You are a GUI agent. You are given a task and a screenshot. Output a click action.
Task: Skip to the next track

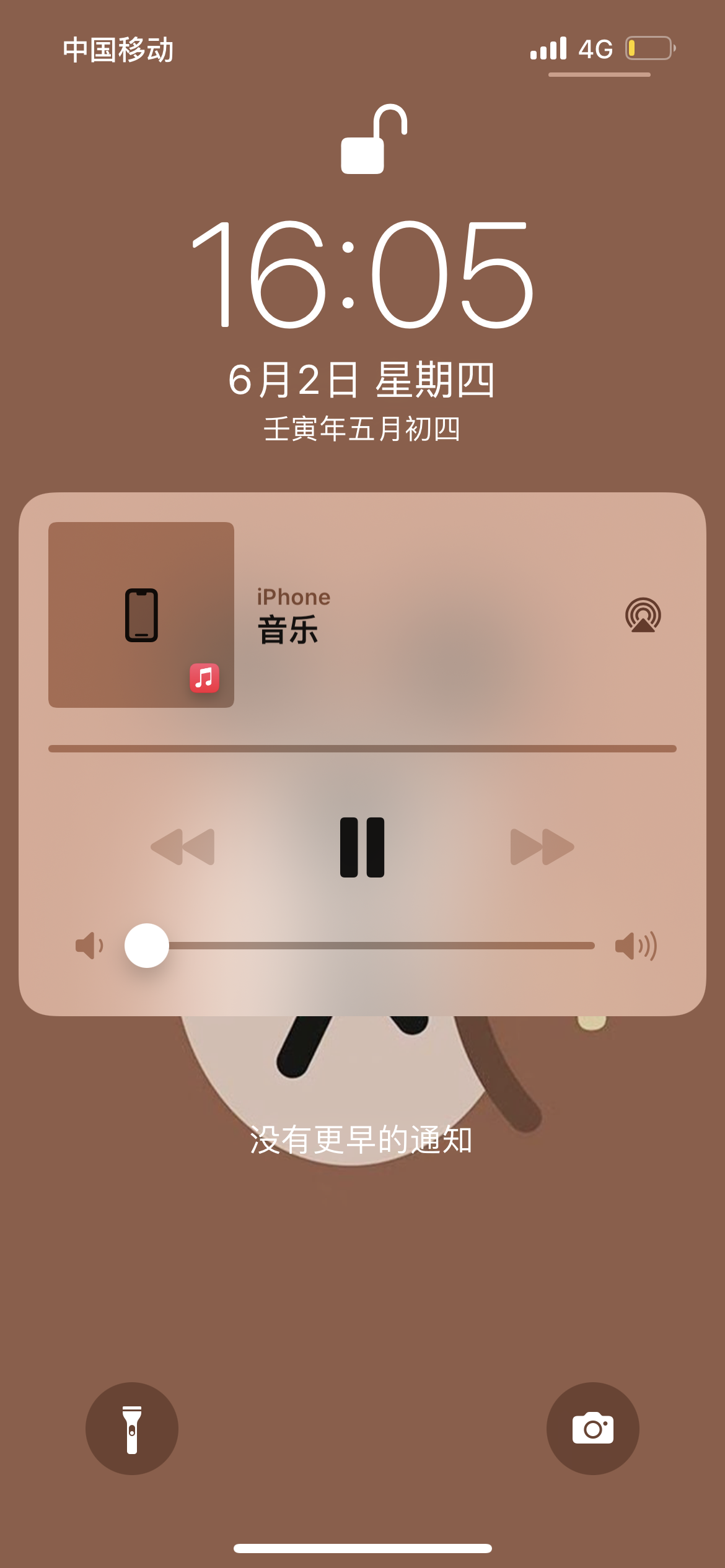pos(542,847)
